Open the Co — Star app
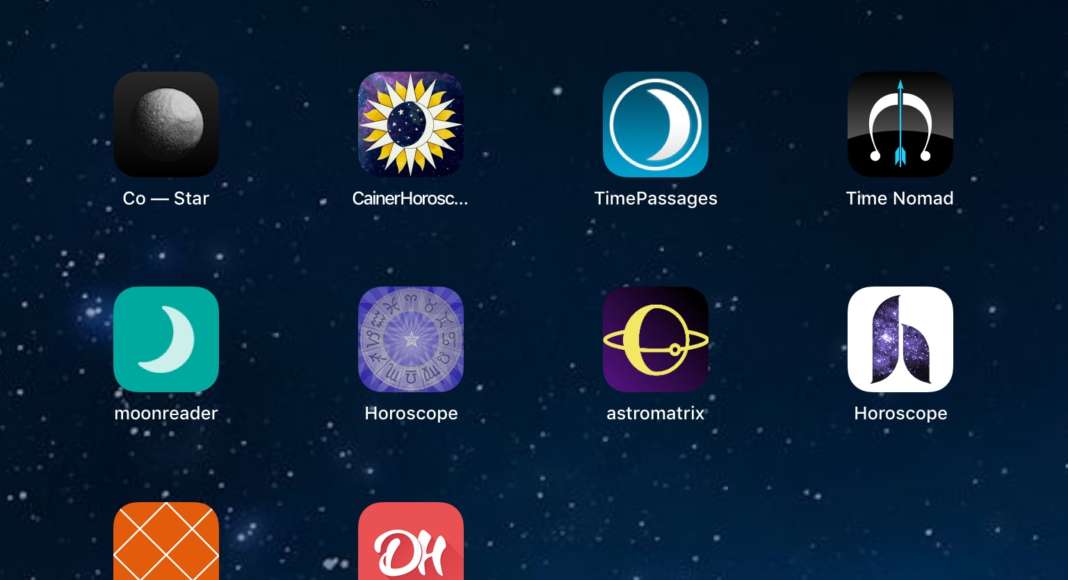The image size is (1068, 580). pyautogui.click(x=166, y=125)
